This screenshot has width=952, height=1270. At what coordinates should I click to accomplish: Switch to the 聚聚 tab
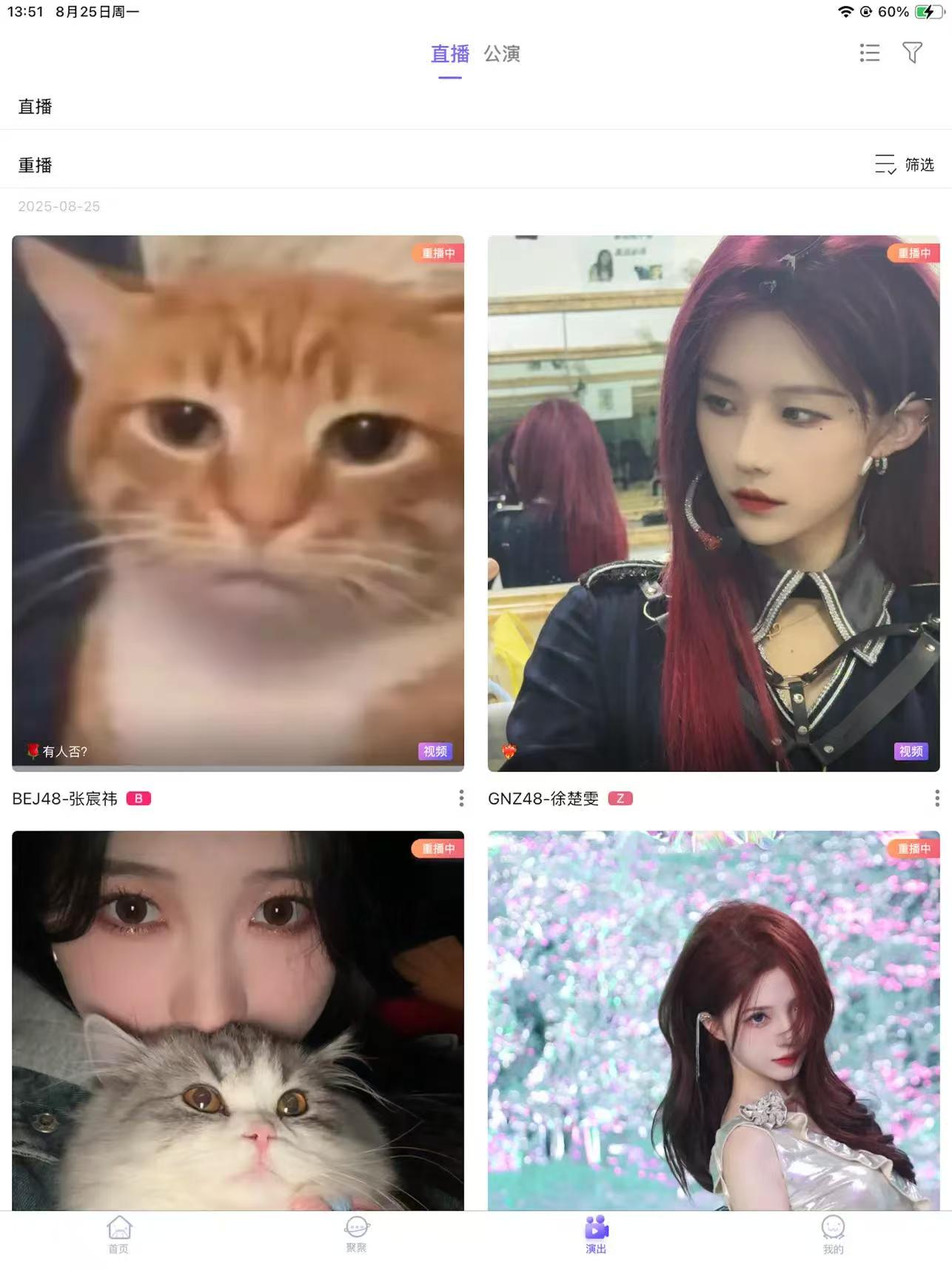357,1234
